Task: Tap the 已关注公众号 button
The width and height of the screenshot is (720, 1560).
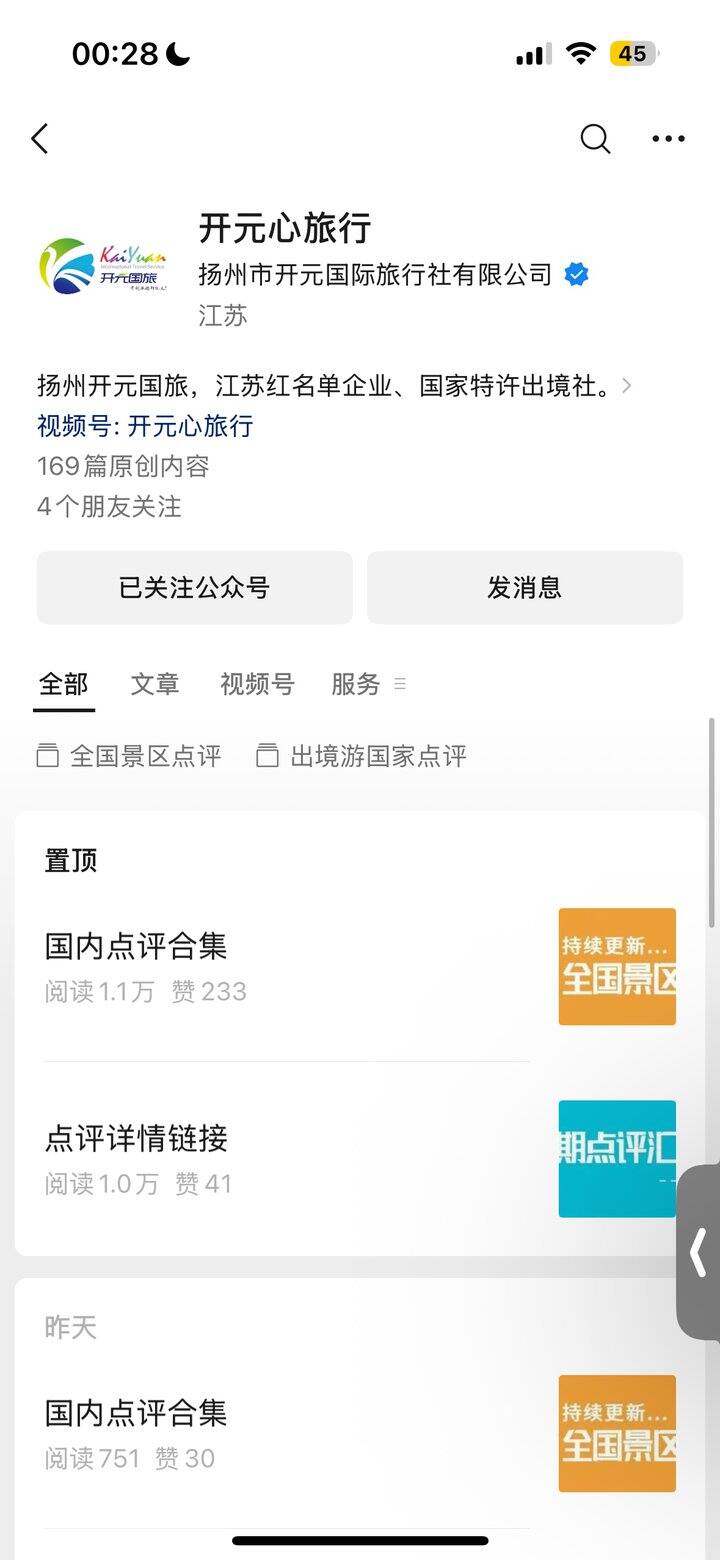Action: tap(195, 588)
